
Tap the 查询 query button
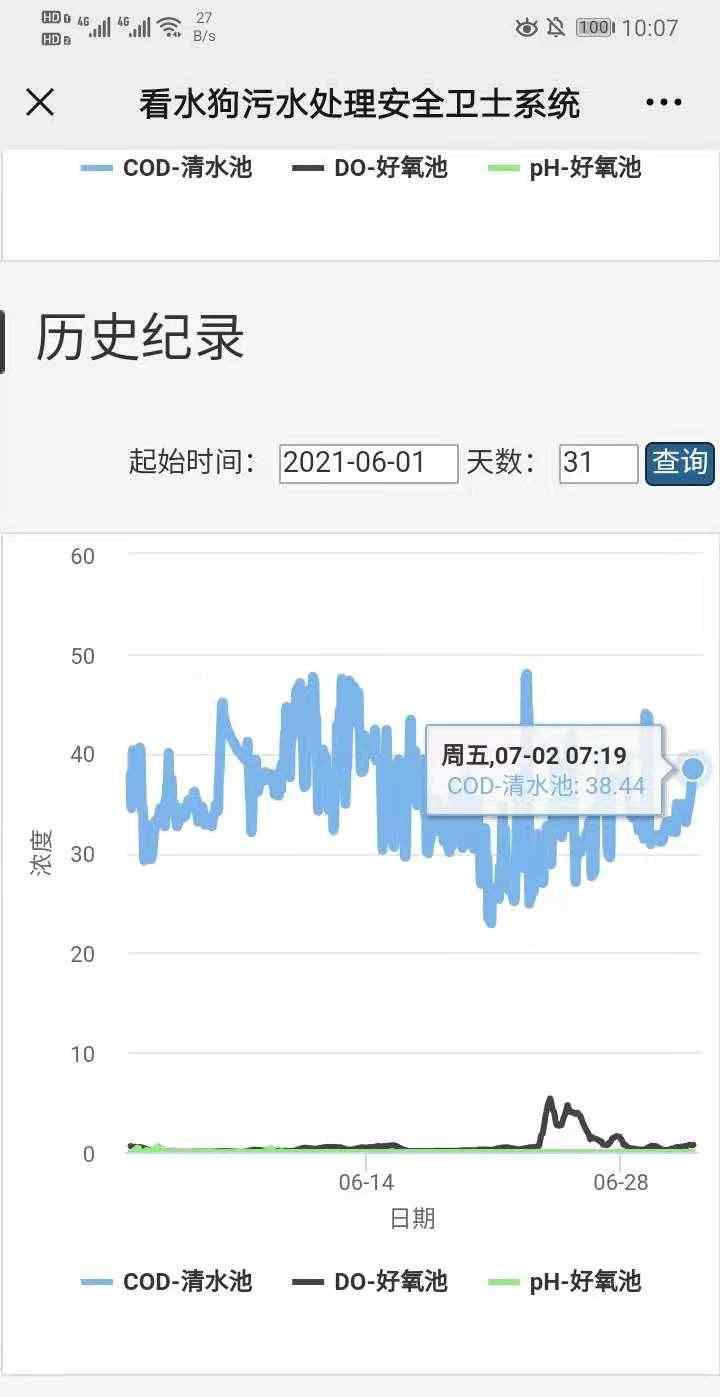[680, 464]
